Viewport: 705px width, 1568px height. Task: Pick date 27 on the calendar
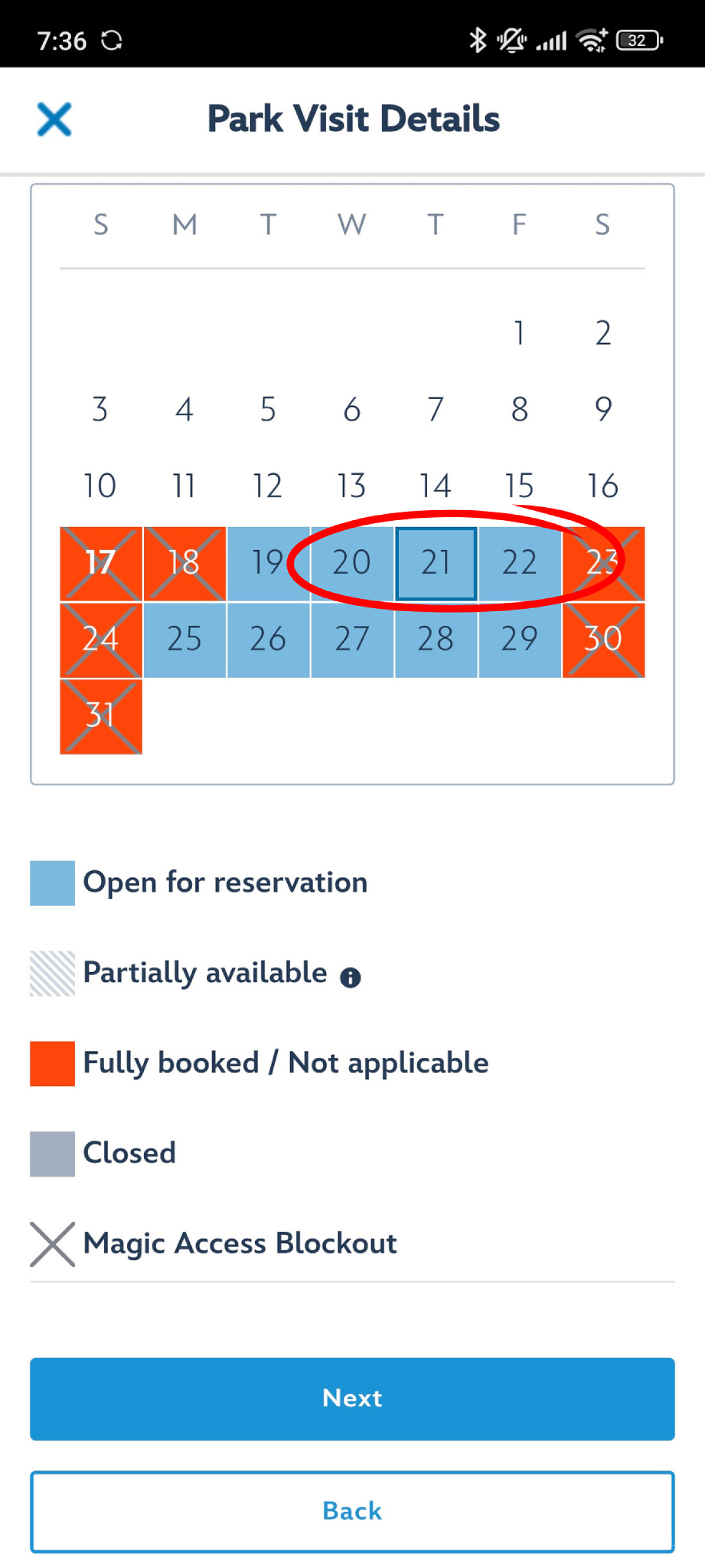click(351, 640)
